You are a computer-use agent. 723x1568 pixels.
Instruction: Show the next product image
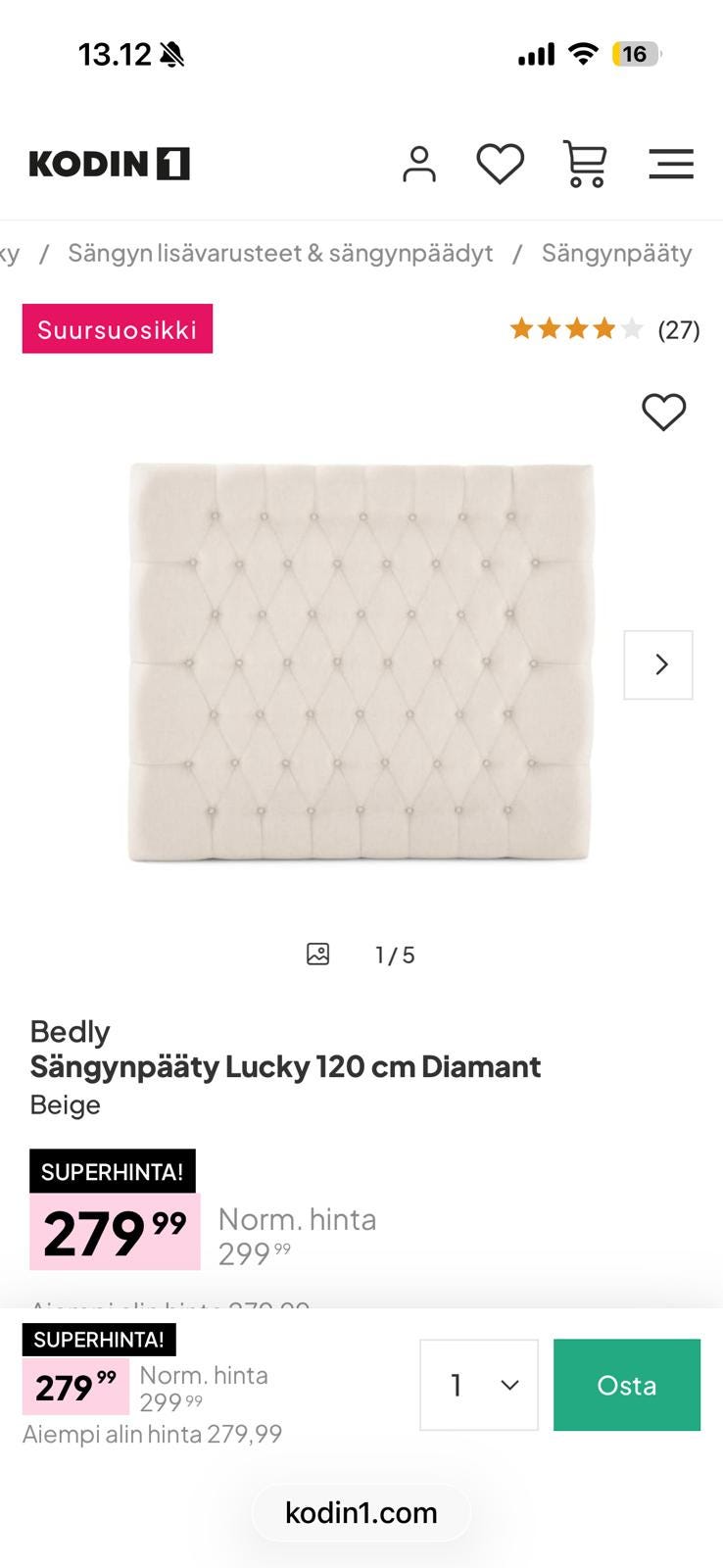point(658,664)
